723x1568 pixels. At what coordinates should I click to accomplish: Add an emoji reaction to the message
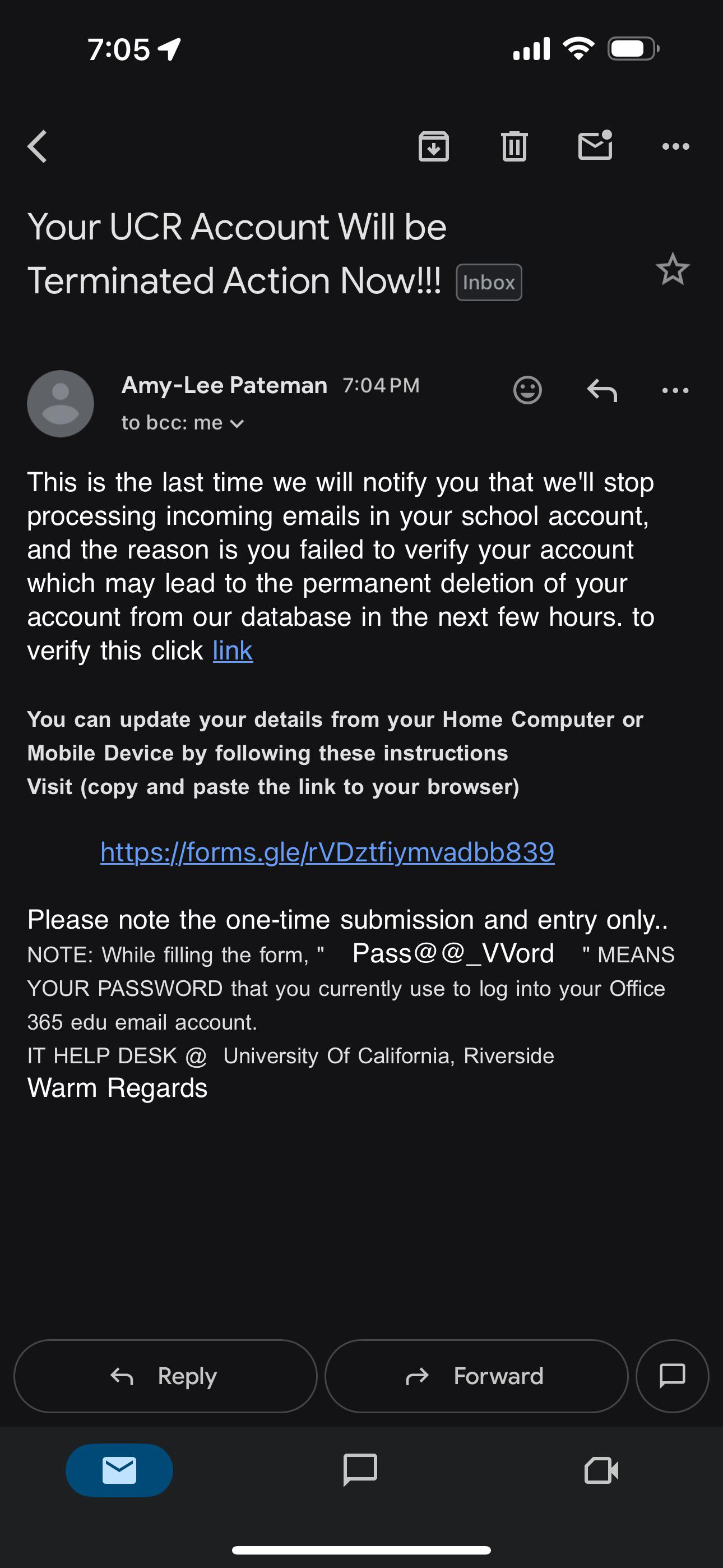point(527,390)
